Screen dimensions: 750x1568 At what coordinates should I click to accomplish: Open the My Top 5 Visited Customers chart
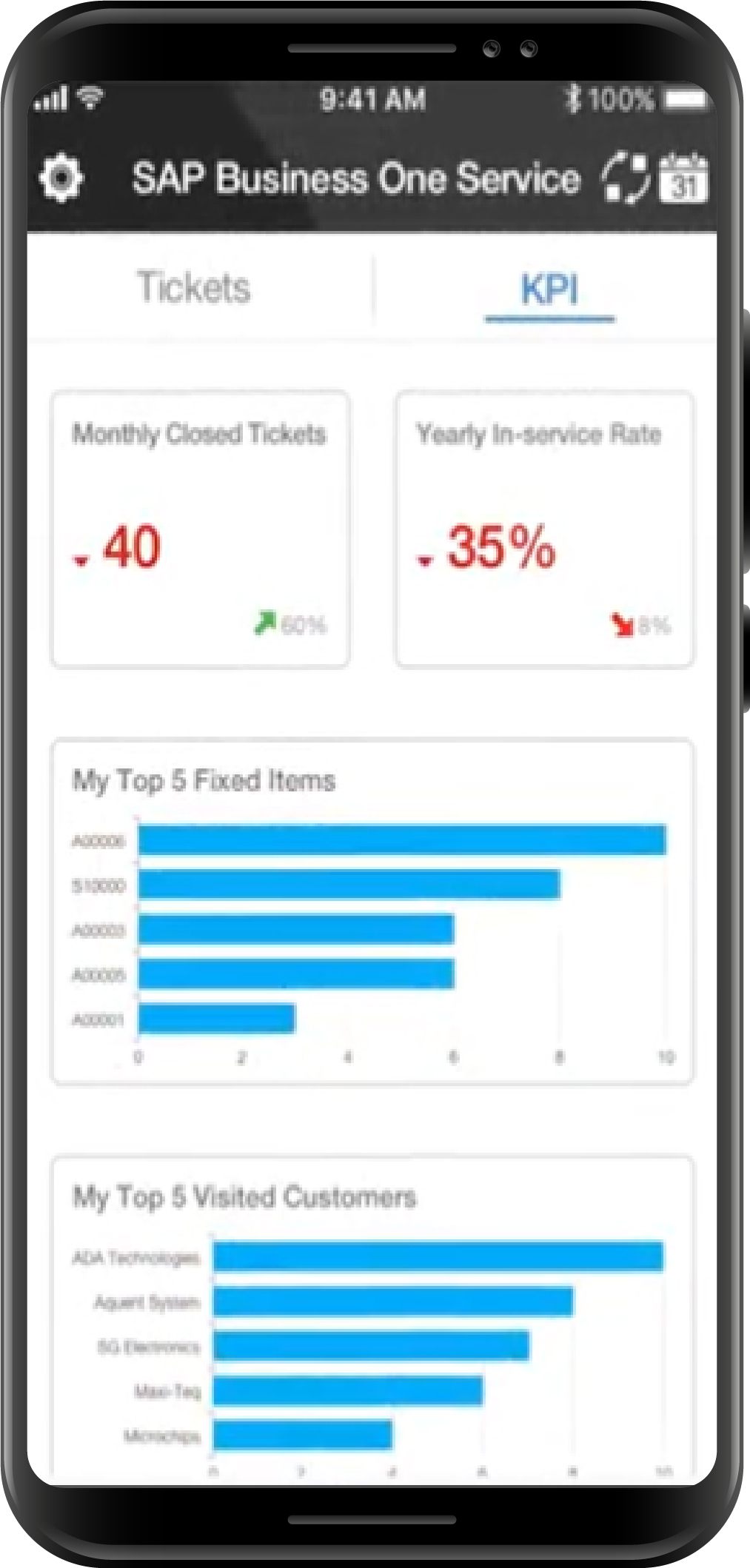[372, 1321]
